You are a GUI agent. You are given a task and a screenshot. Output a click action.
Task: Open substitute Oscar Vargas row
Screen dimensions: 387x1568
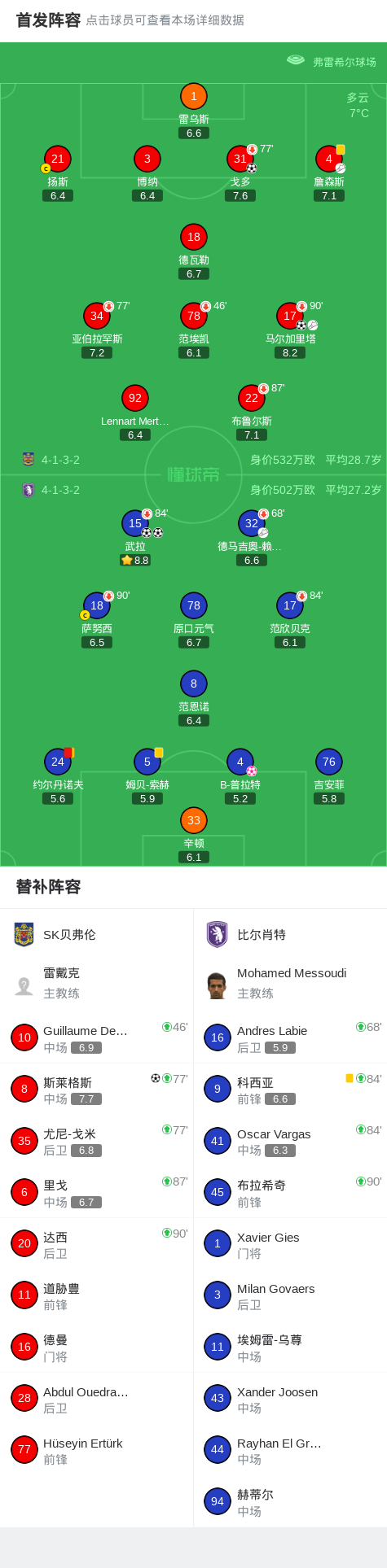tap(290, 1141)
